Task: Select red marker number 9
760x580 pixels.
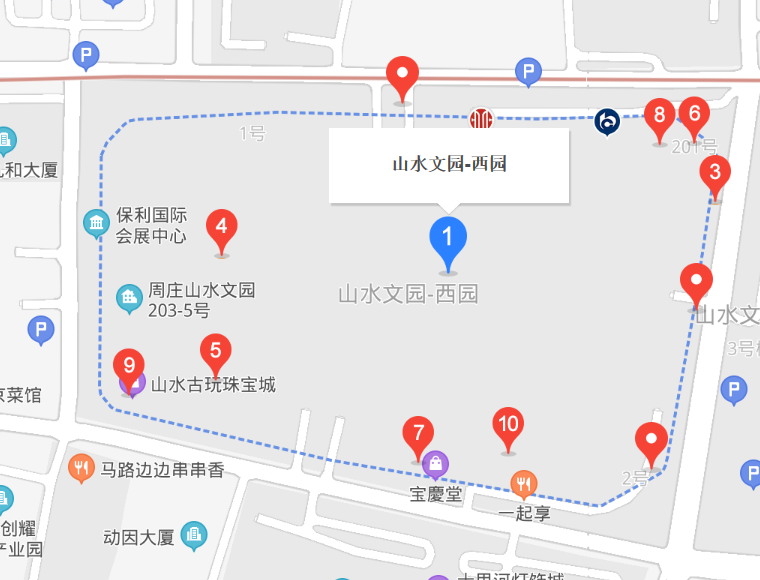Action: pos(128,366)
